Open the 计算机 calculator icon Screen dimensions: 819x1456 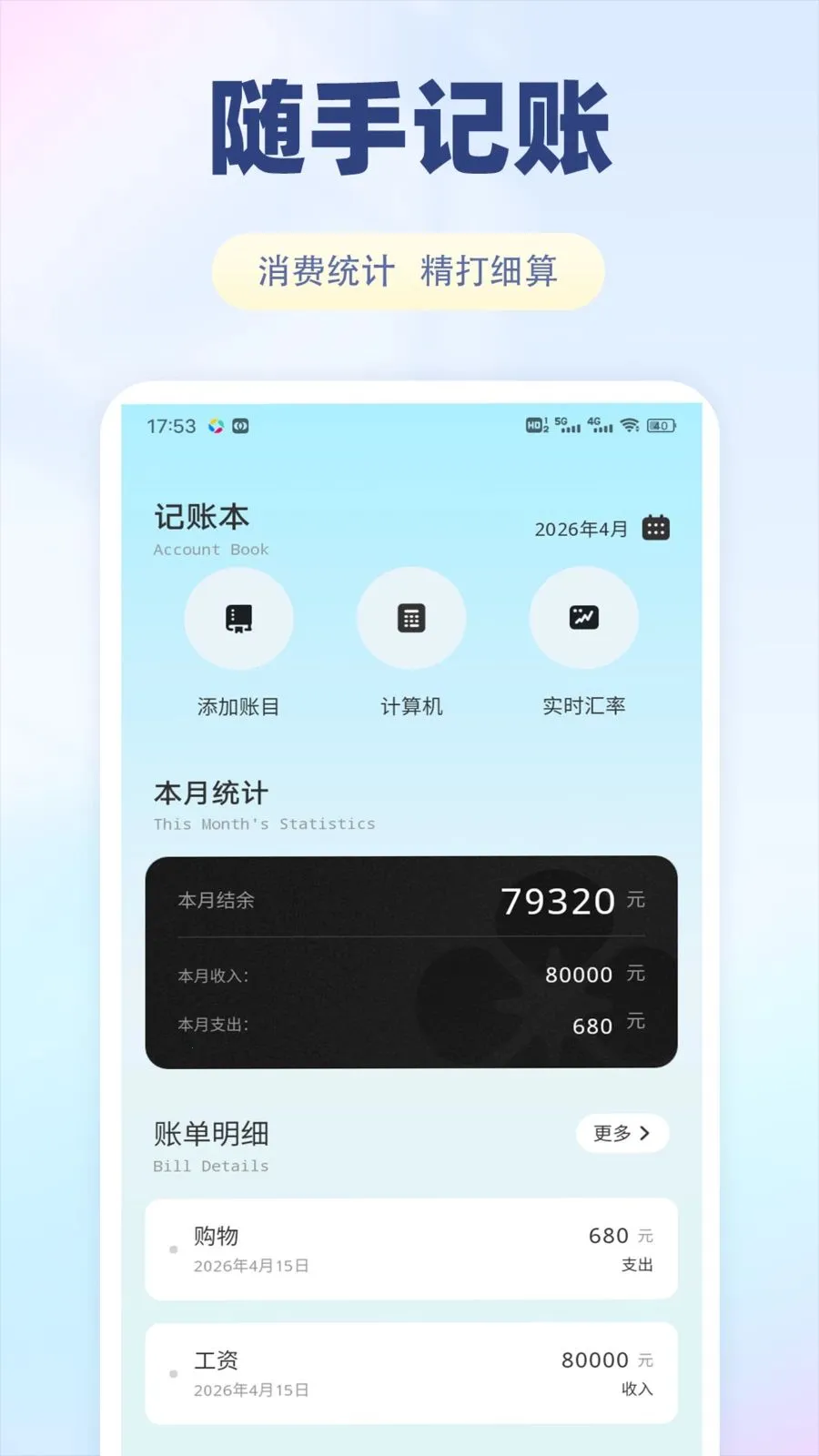pos(411,617)
